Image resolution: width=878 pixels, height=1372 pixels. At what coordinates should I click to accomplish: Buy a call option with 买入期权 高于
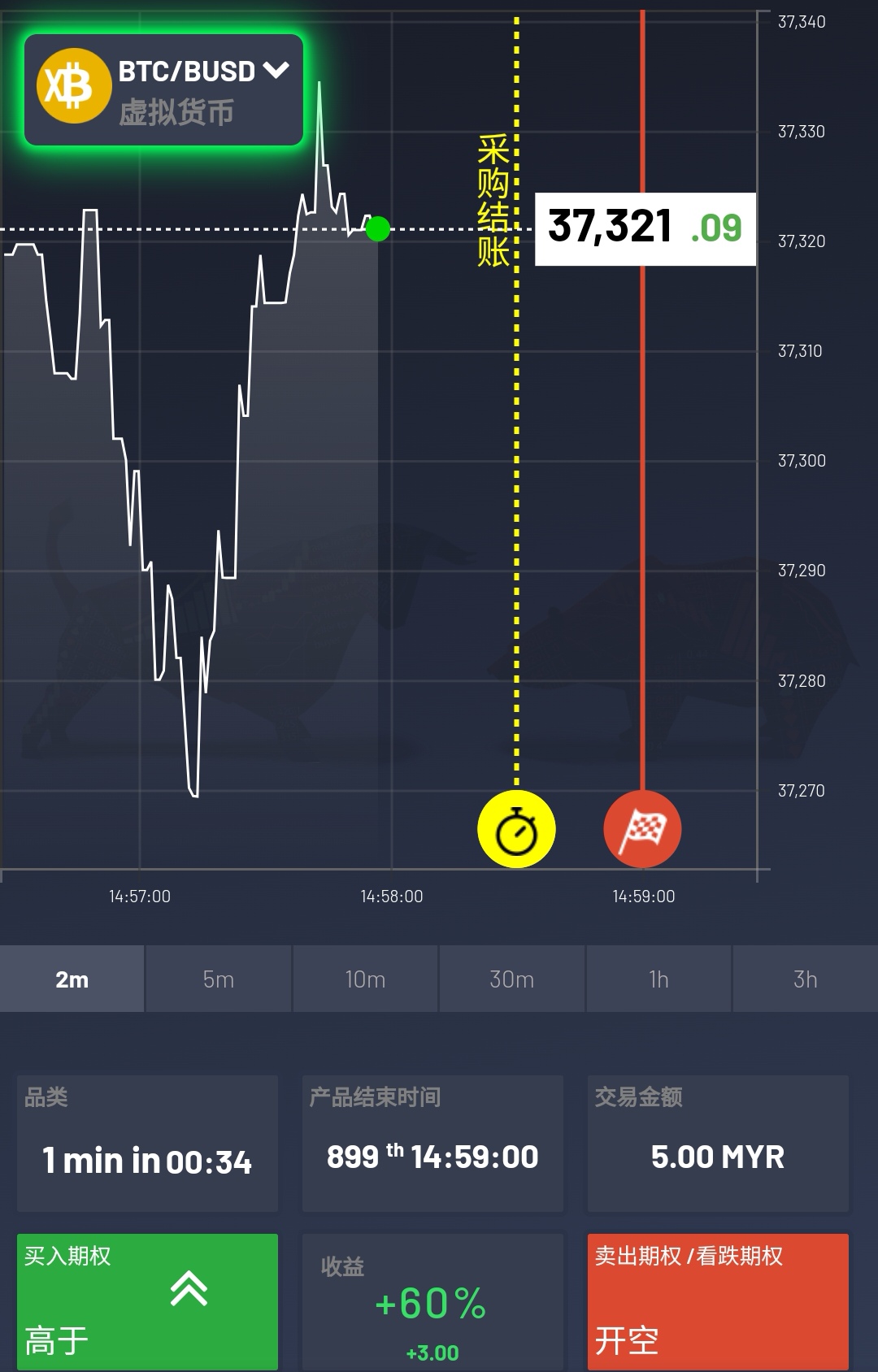[147, 1301]
